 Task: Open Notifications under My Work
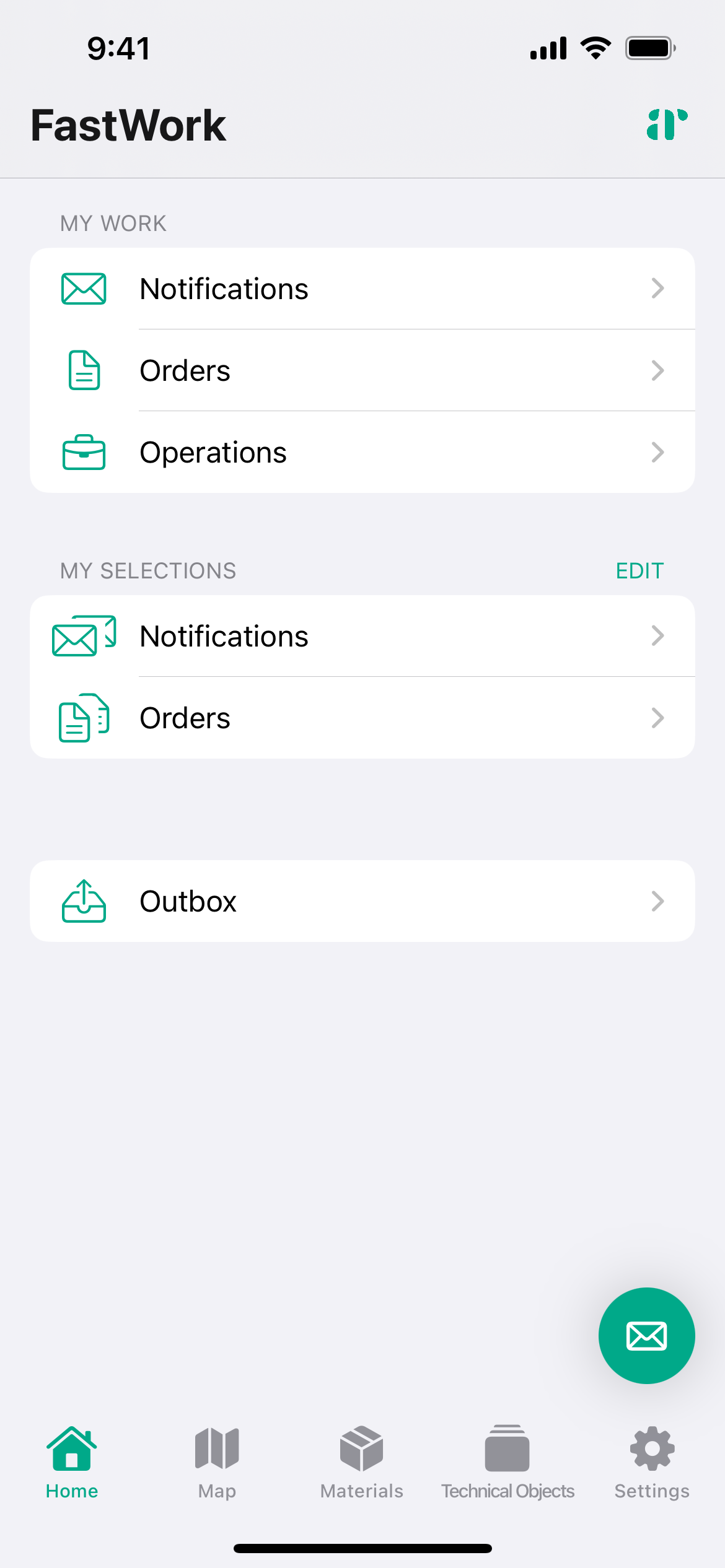point(362,289)
